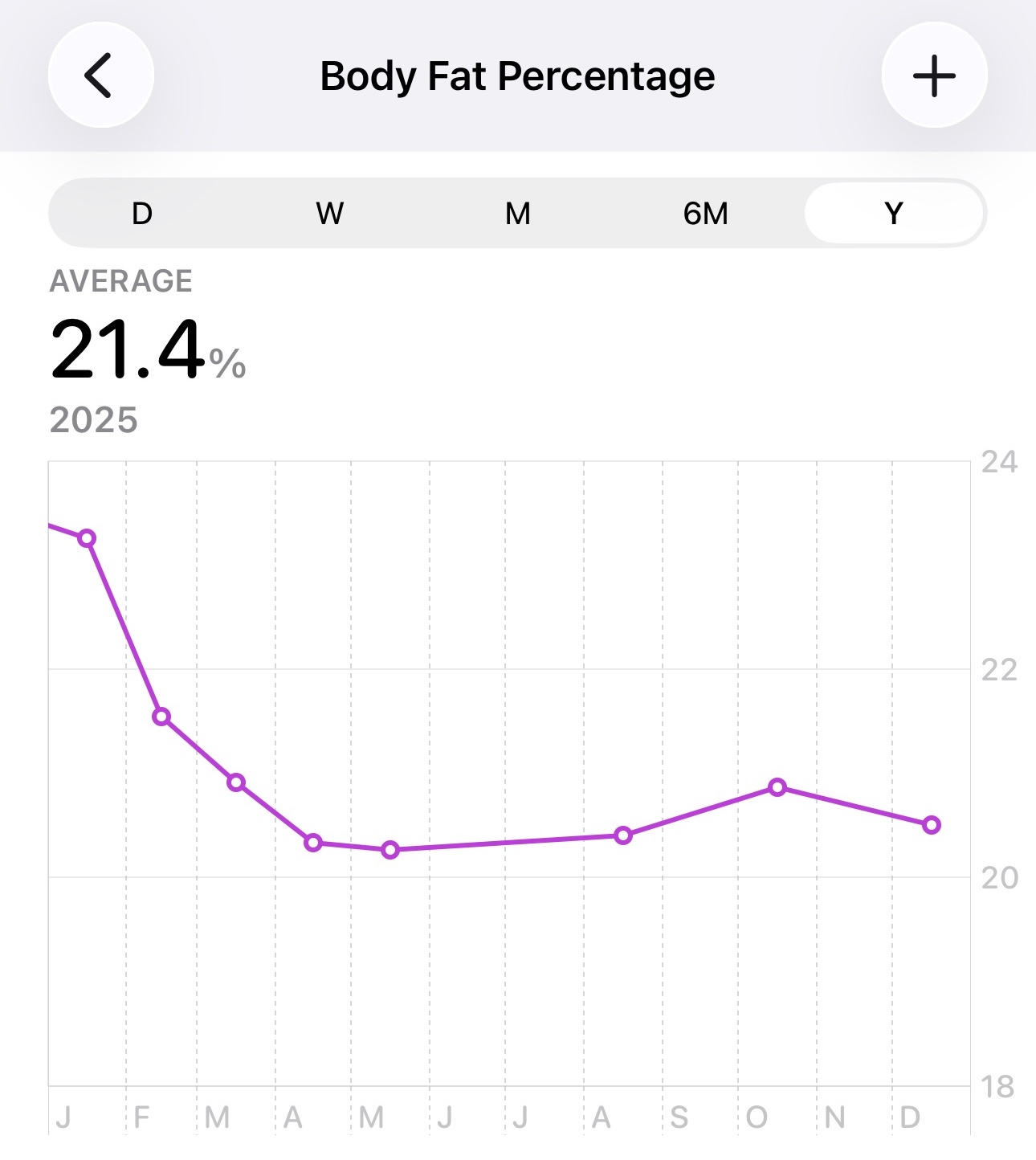Tap the AVERAGE label text

(120, 280)
